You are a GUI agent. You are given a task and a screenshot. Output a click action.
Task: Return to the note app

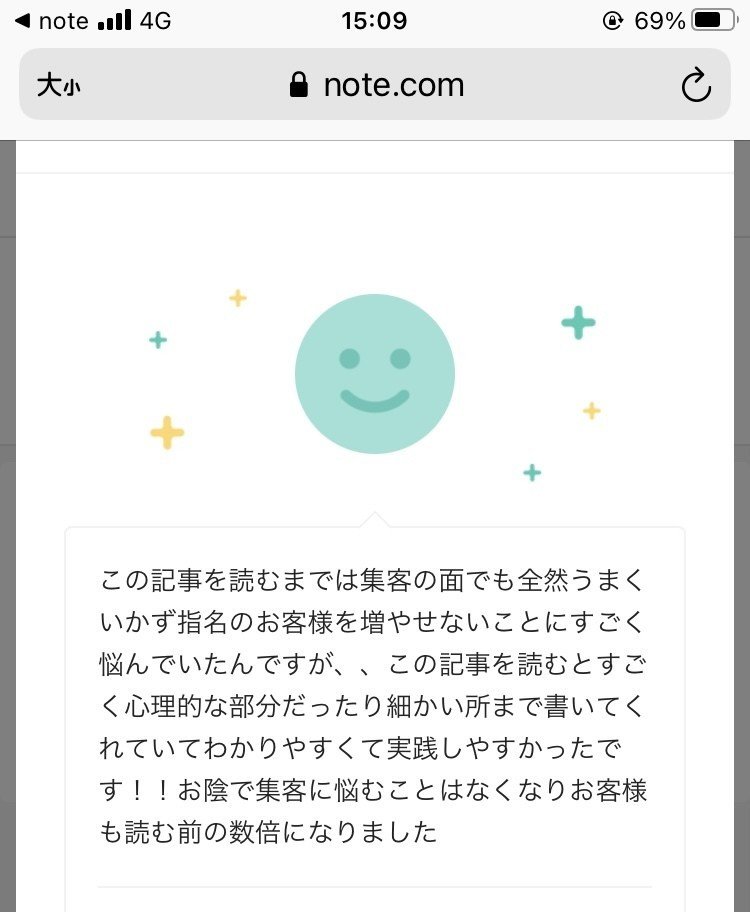point(50,21)
